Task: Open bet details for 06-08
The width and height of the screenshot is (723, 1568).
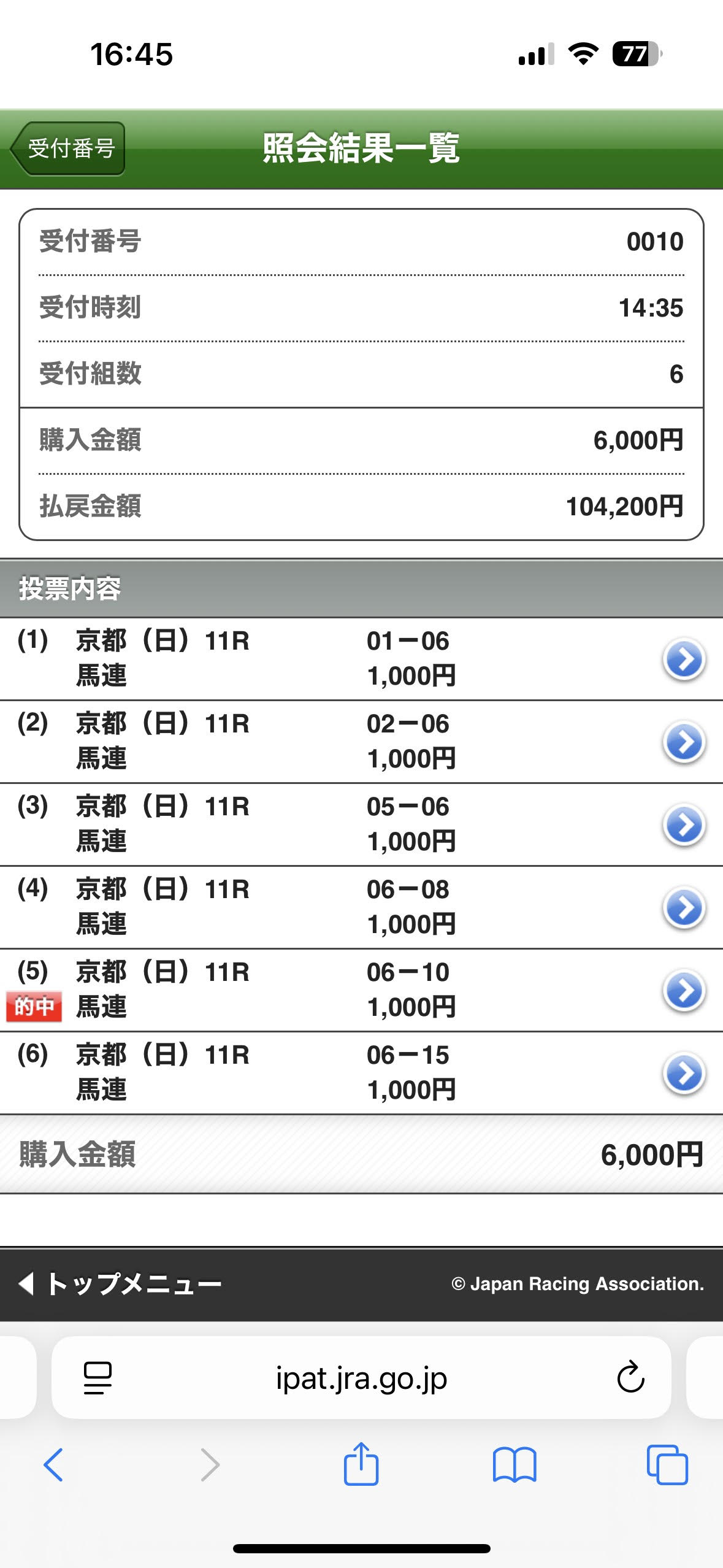Action: coord(684,908)
